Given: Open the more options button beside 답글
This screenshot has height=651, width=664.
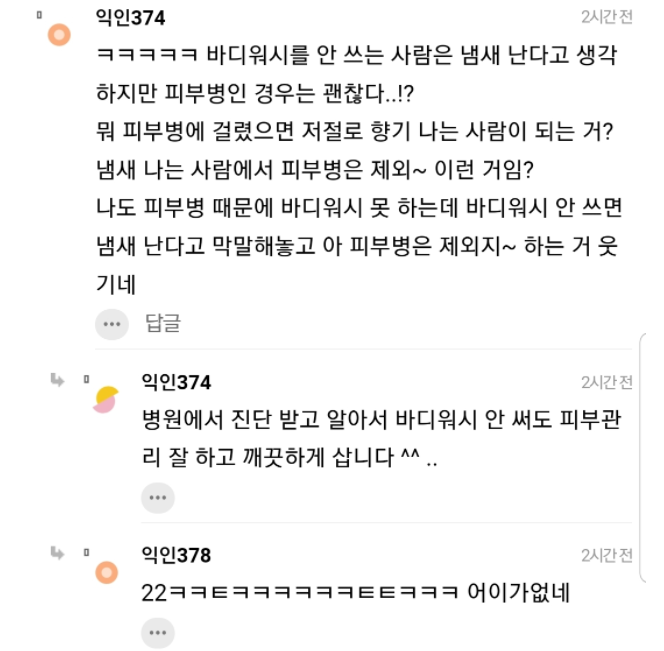Looking at the screenshot, I should [x=112, y=324].
